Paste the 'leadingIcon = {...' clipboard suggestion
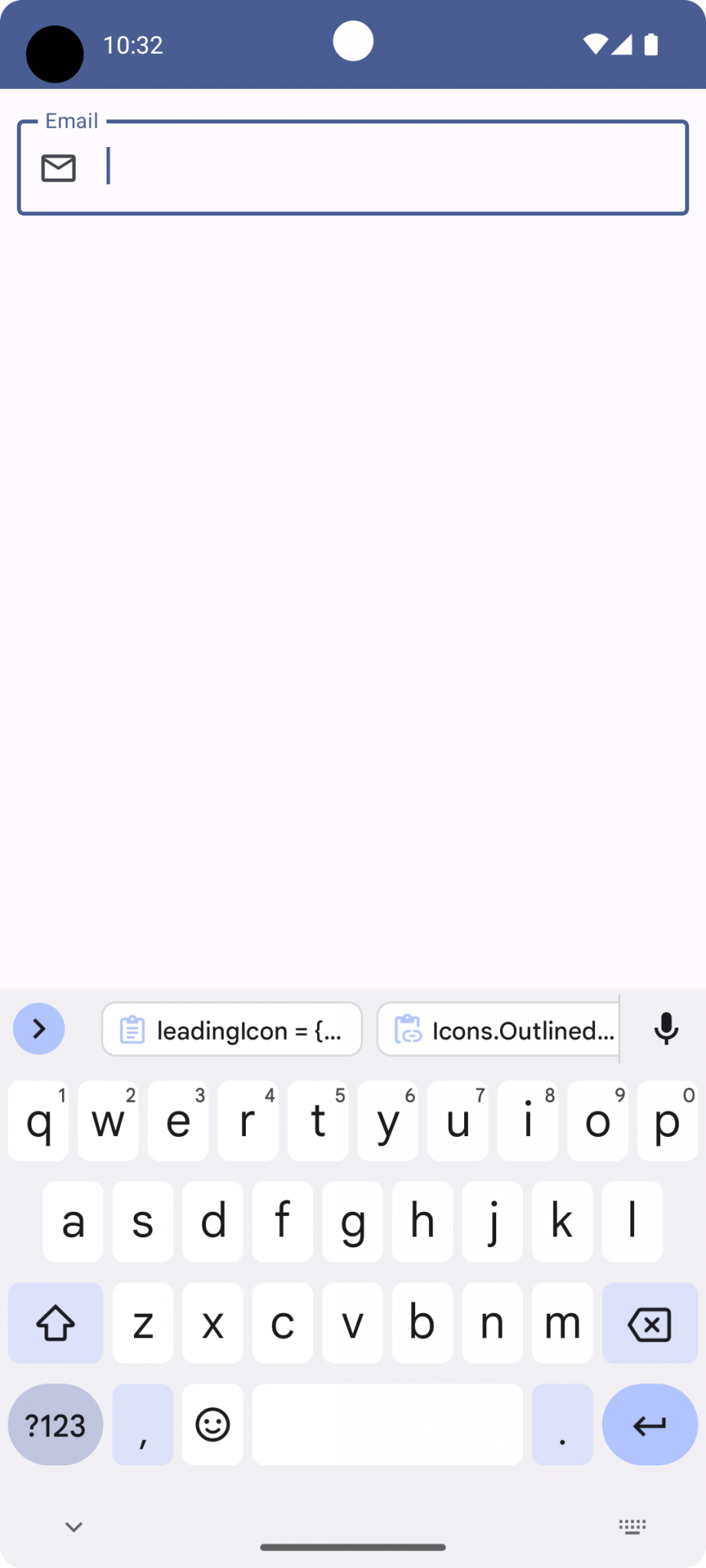 click(232, 1030)
